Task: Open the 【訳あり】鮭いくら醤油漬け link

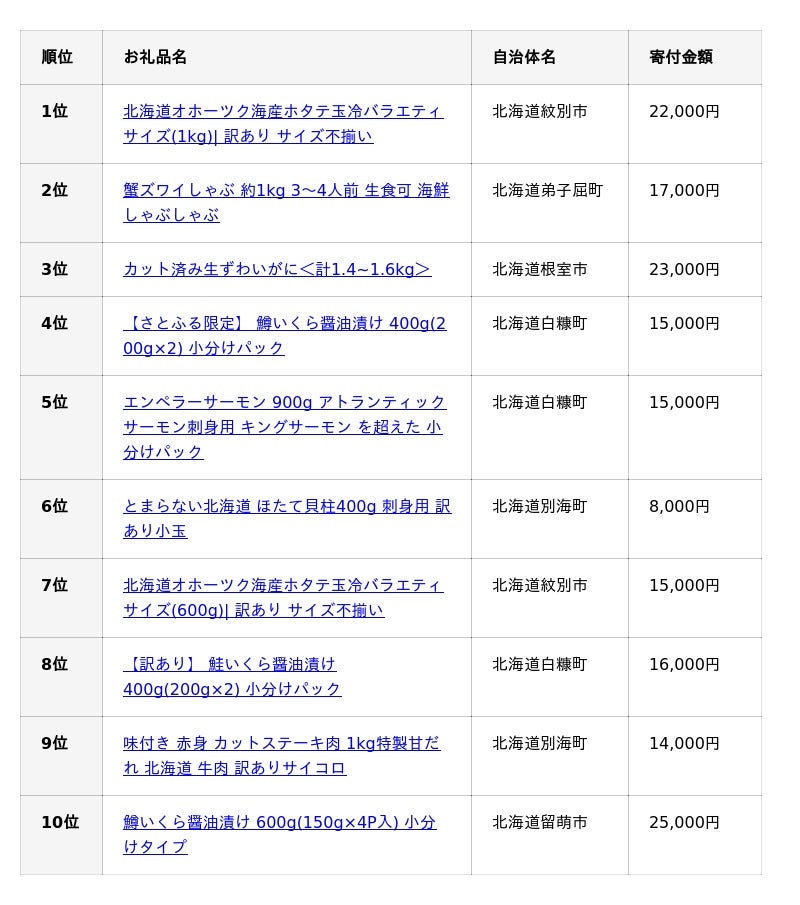Action: coord(230,665)
